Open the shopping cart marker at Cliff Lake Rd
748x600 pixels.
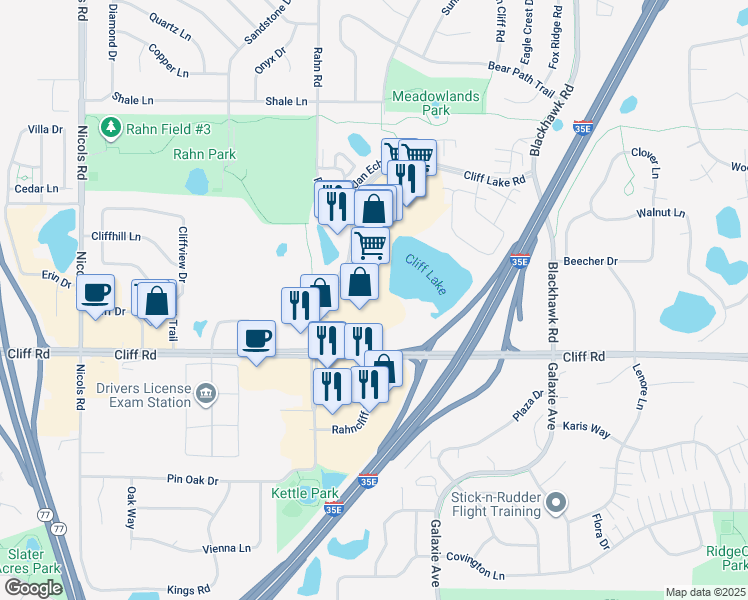coord(417,157)
